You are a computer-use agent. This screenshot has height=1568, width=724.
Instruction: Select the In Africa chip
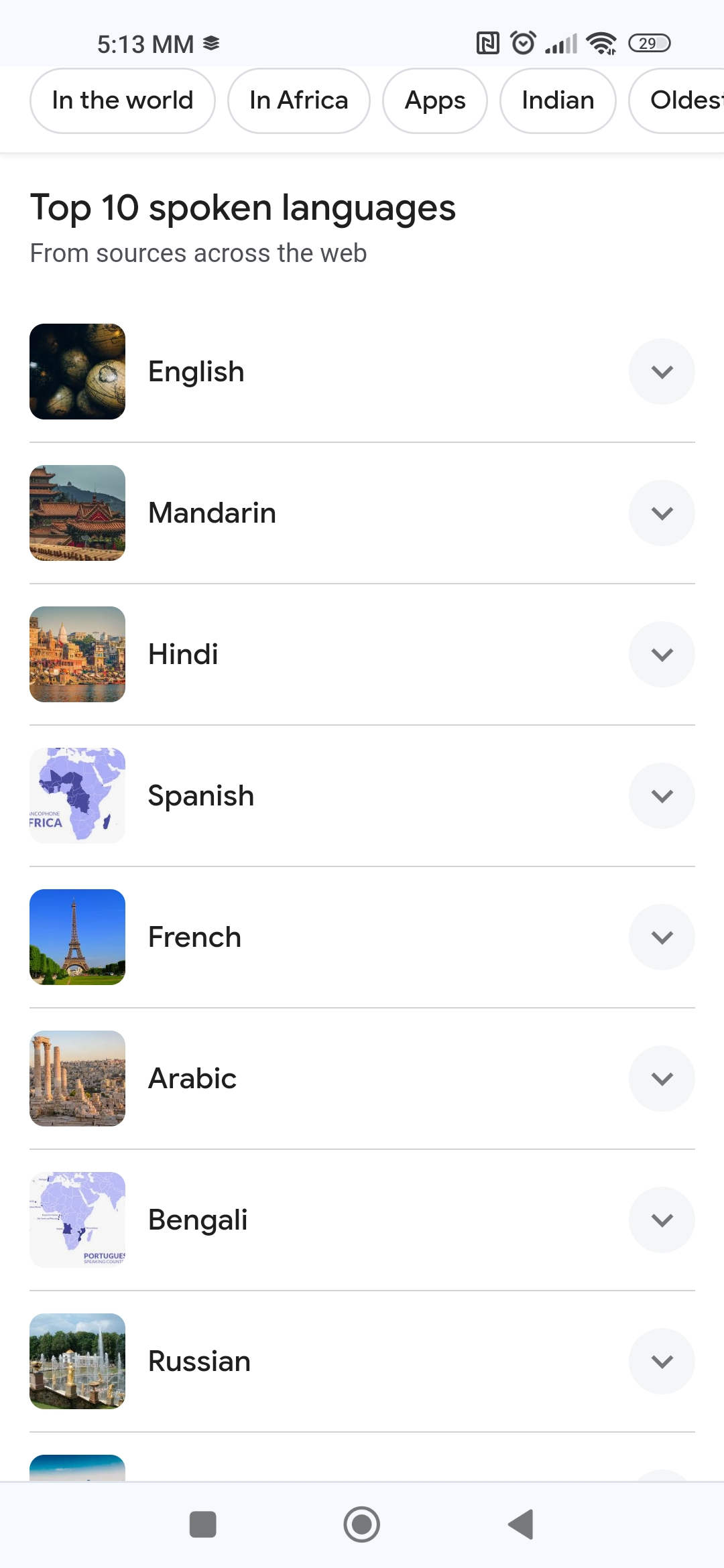pos(299,101)
